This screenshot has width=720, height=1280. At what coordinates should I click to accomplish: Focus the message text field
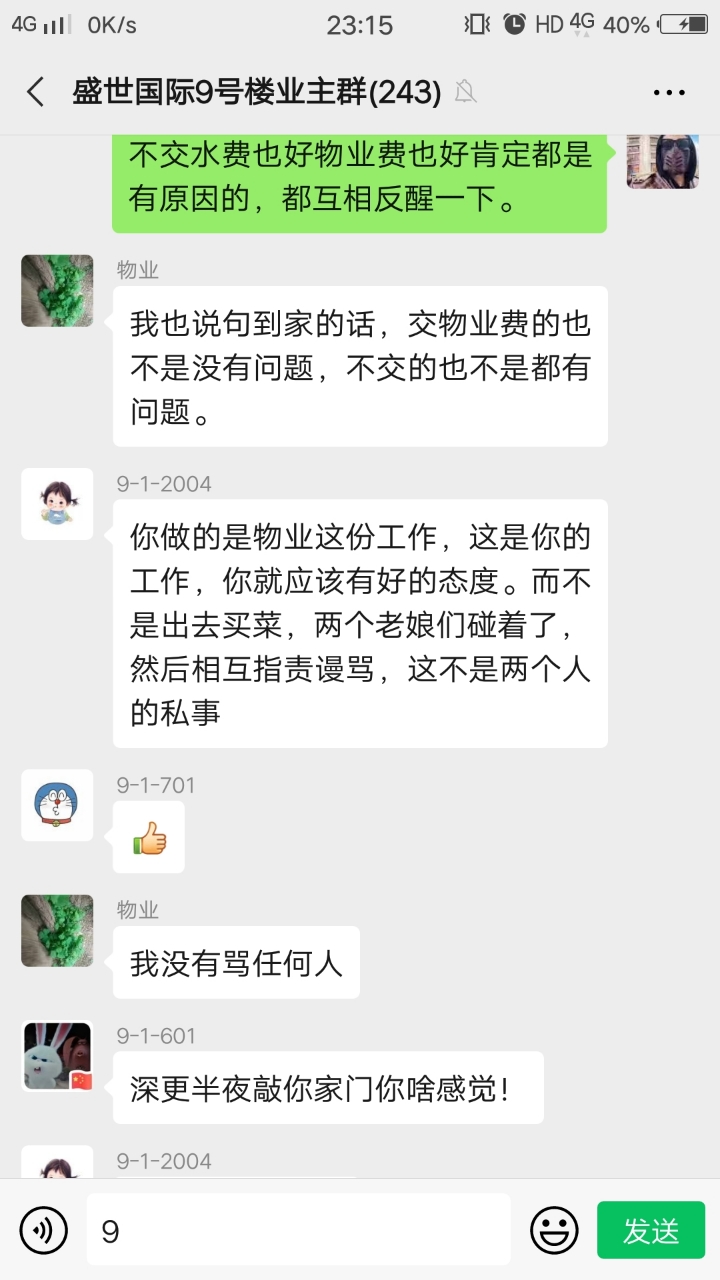298,1230
